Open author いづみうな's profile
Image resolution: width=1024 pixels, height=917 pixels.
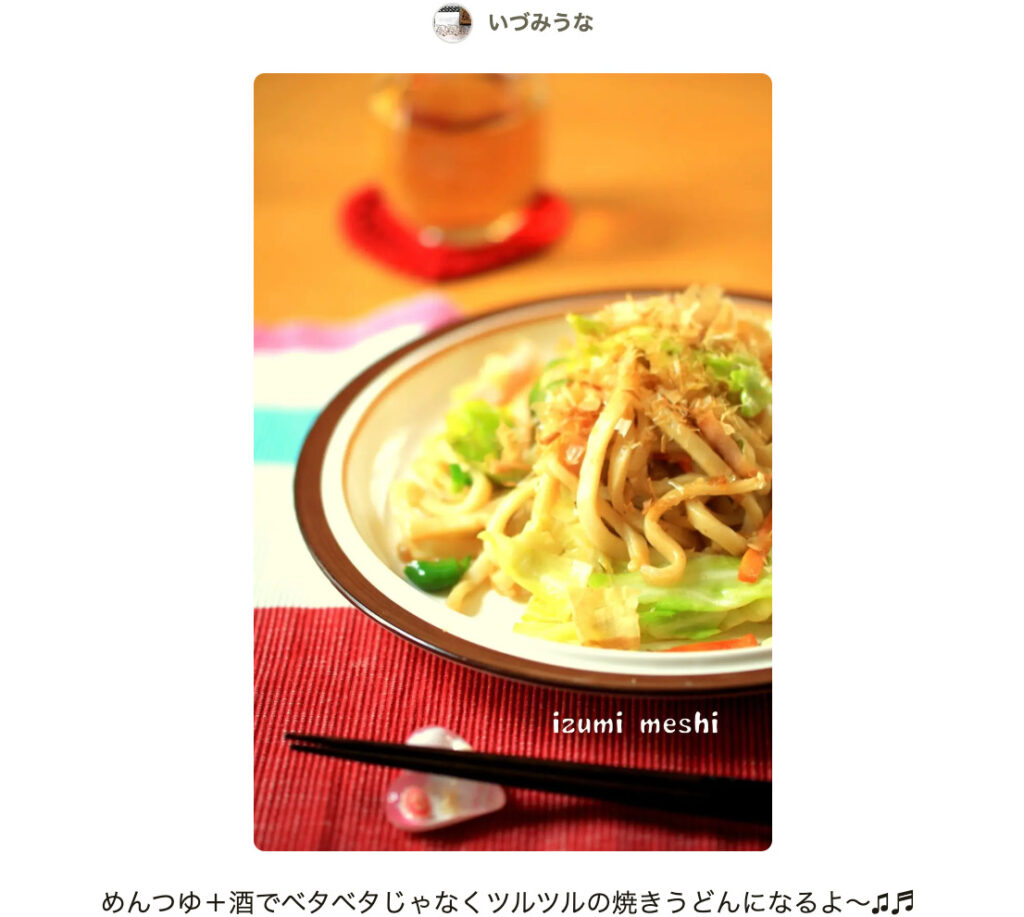tap(539, 23)
